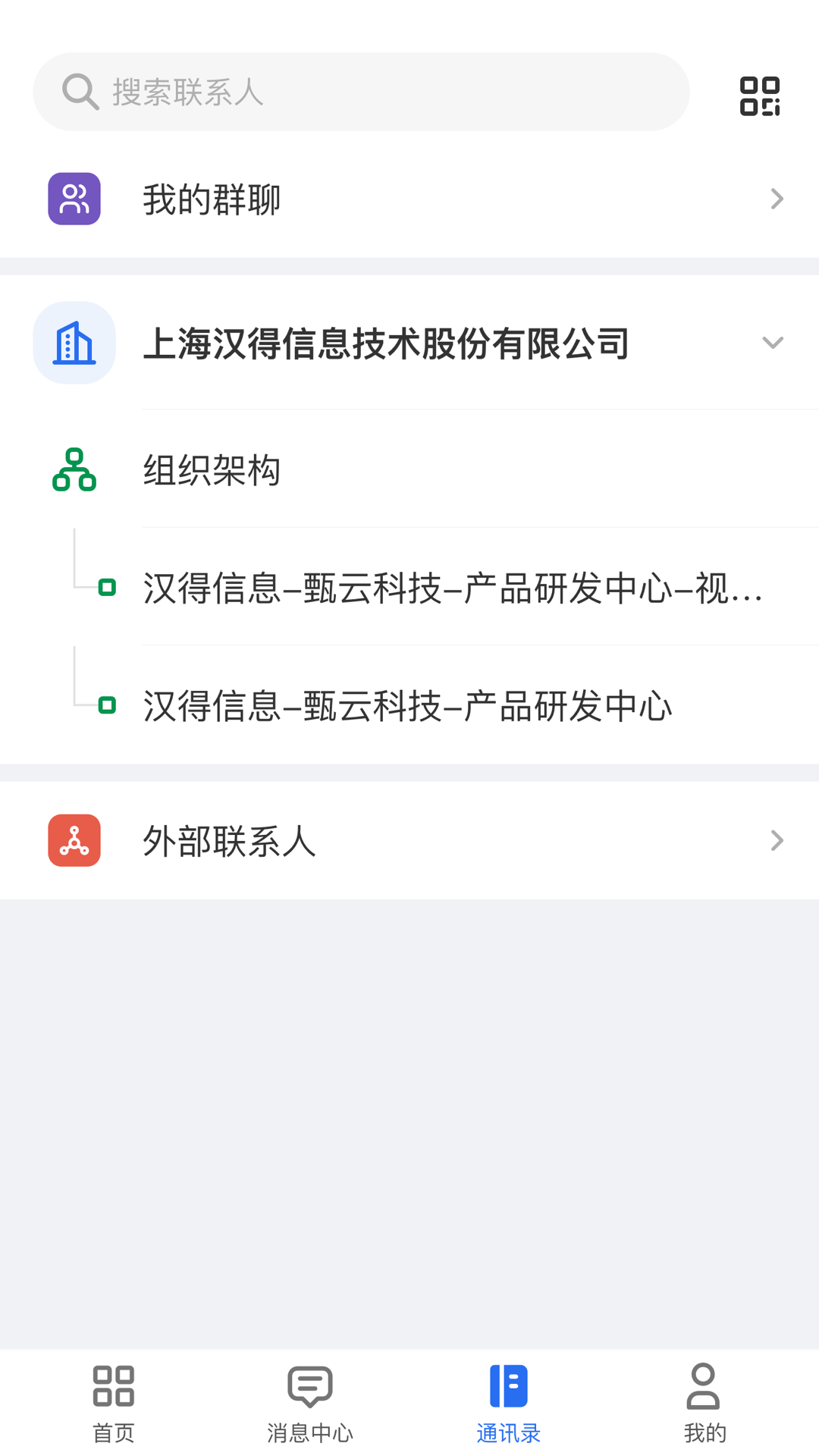The width and height of the screenshot is (819, 1456).
Task: Open 外部联系人 external contacts
Action: pos(409,840)
